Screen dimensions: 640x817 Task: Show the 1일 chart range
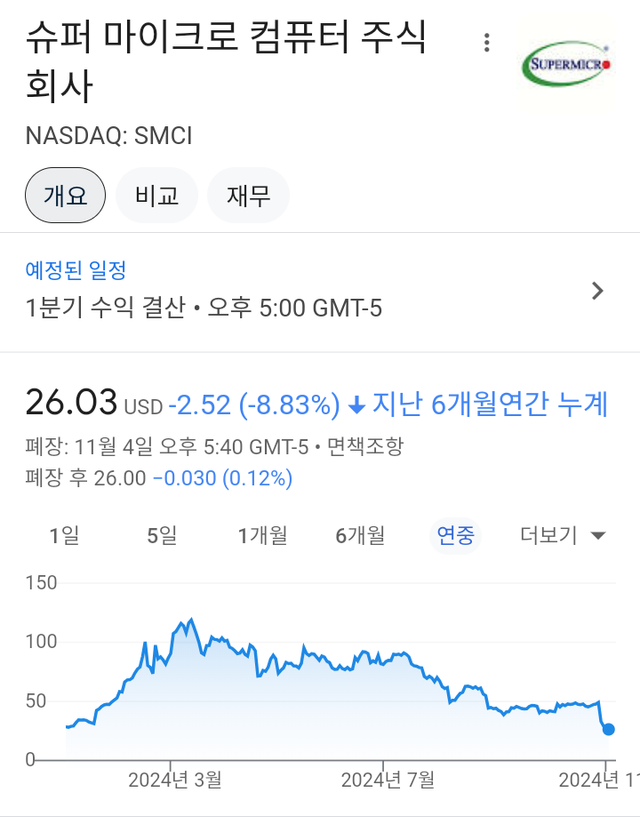click(x=64, y=536)
